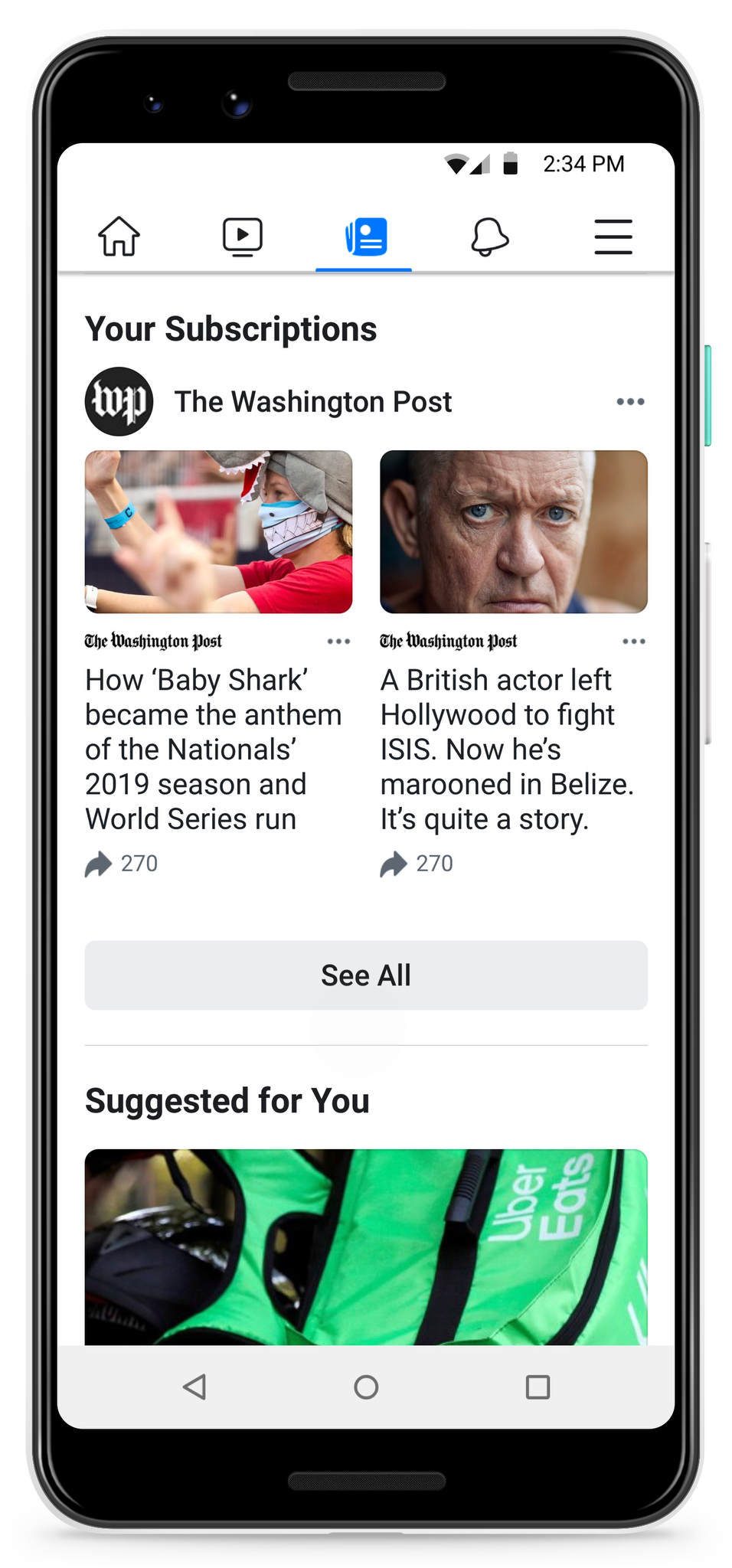Open overflow menu on British actor article
The width and height of the screenshot is (732, 1568).
point(634,642)
